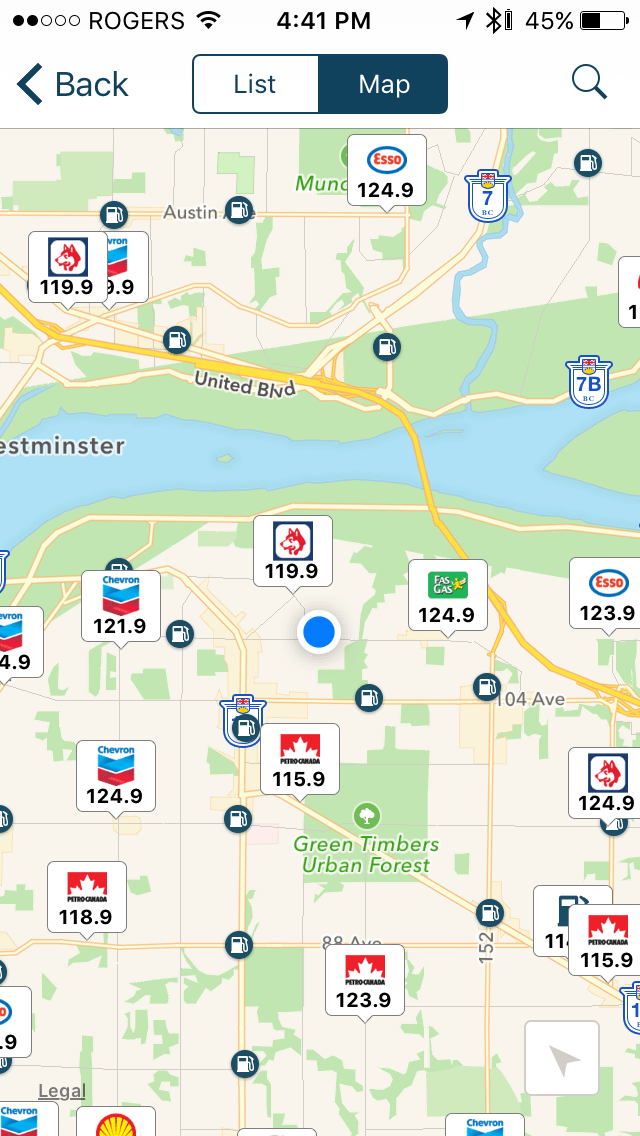The width and height of the screenshot is (640, 1136).
Task: Open the Petro-Canada station priced 118.9
Action: (x=87, y=896)
